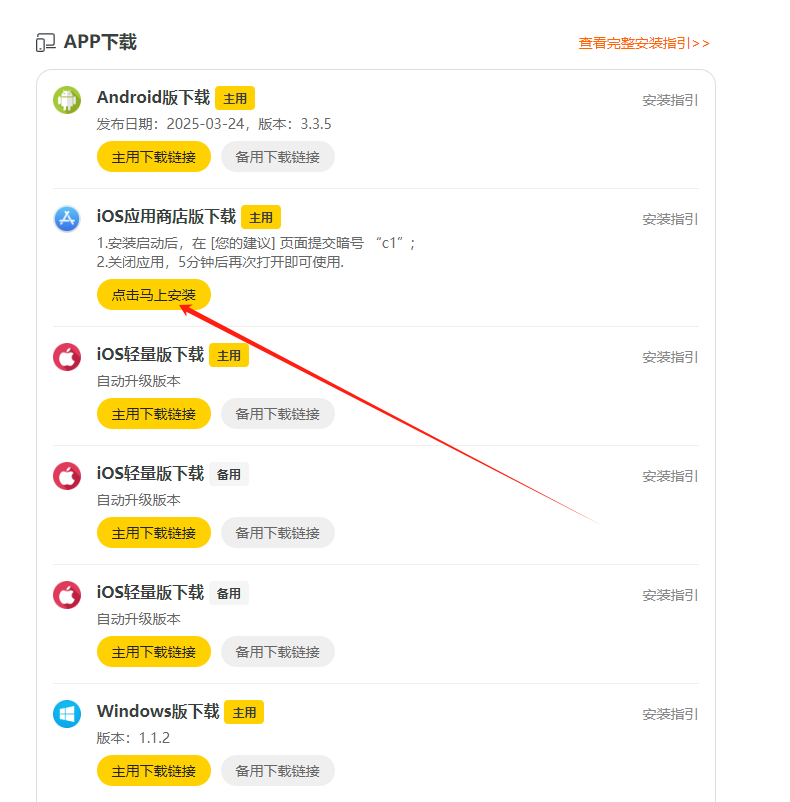Click the Windows logo icon beside Windows版下载

click(66, 713)
